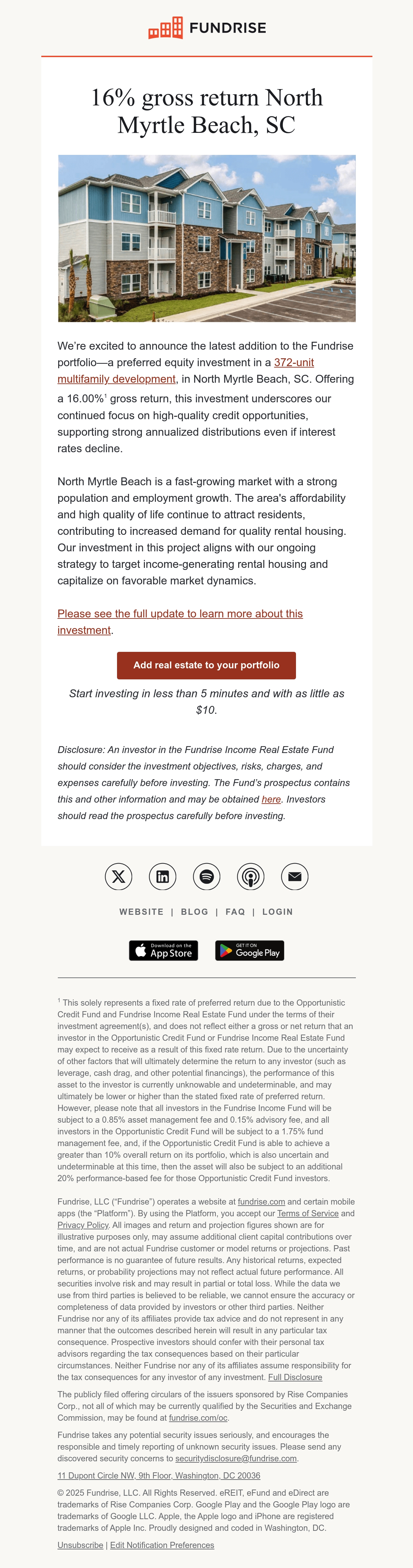
Task: Tap the email envelope icon
Action: coord(295,877)
